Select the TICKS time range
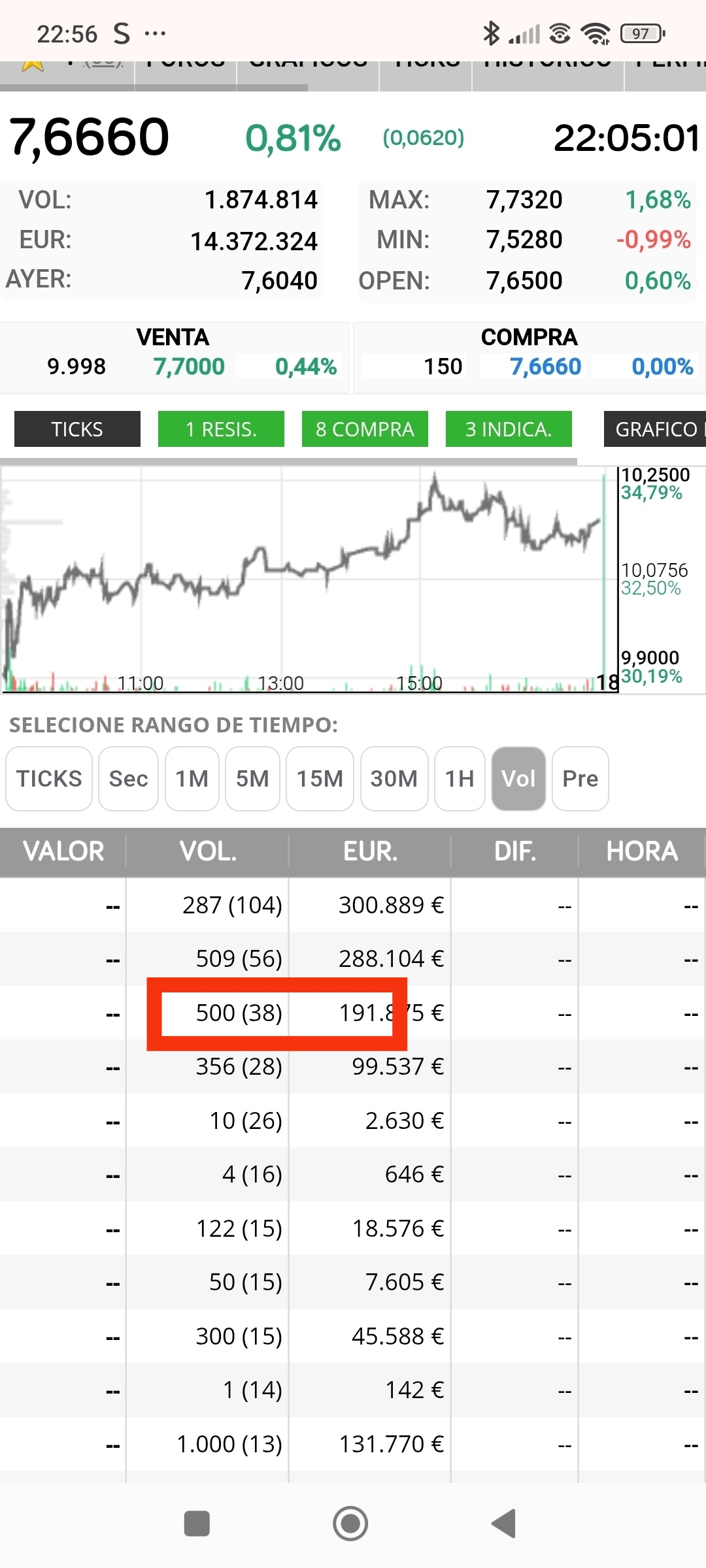This screenshot has height=1568, width=706. 49,779
